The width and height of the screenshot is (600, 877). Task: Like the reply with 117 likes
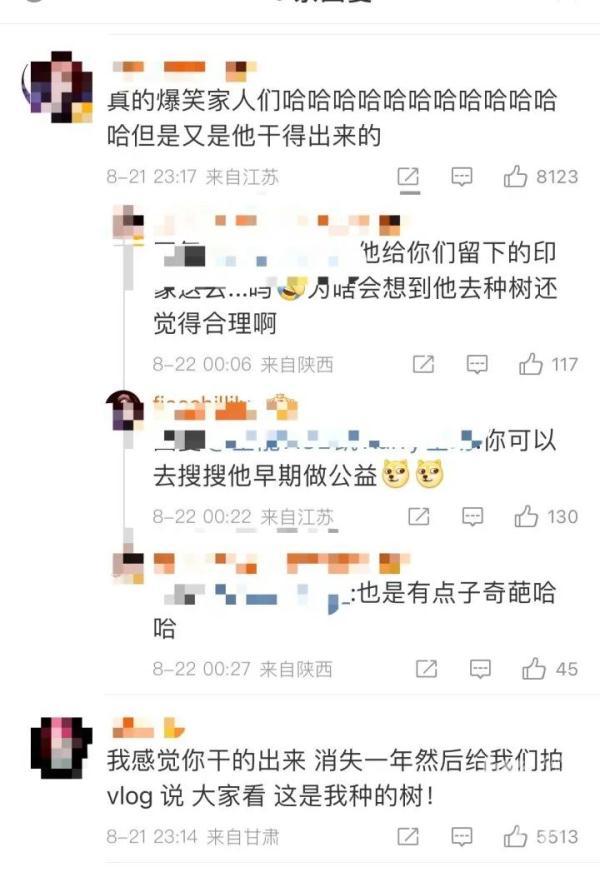pyautogui.click(x=531, y=365)
